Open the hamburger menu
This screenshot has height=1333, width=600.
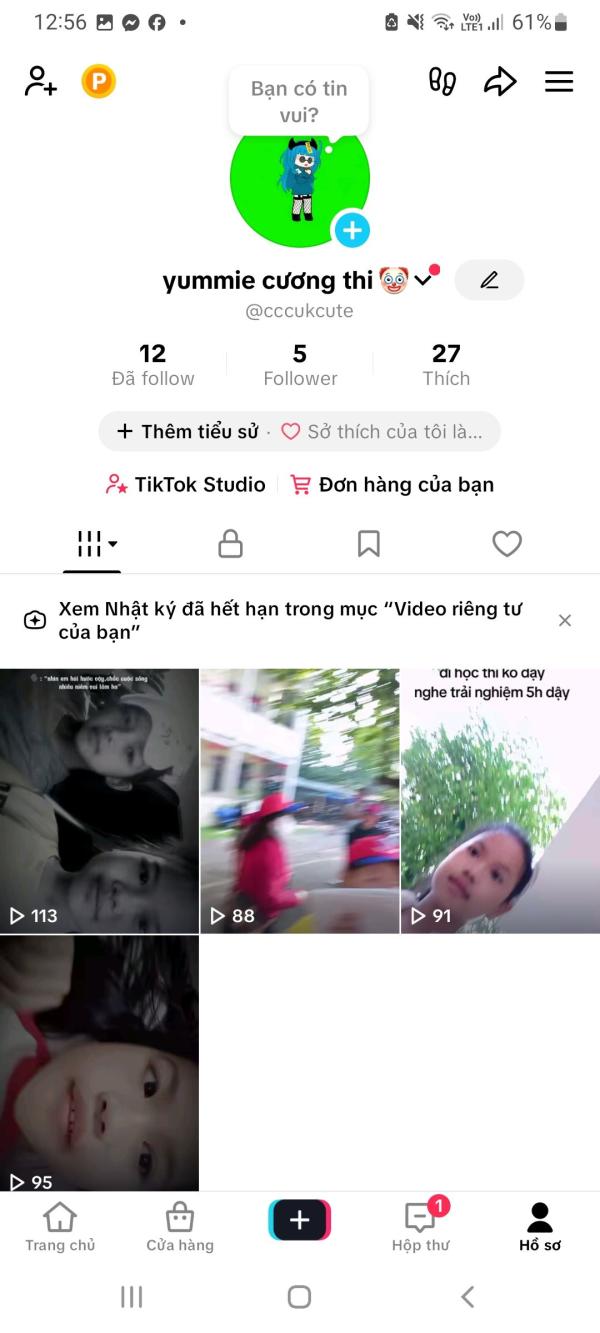tap(559, 81)
